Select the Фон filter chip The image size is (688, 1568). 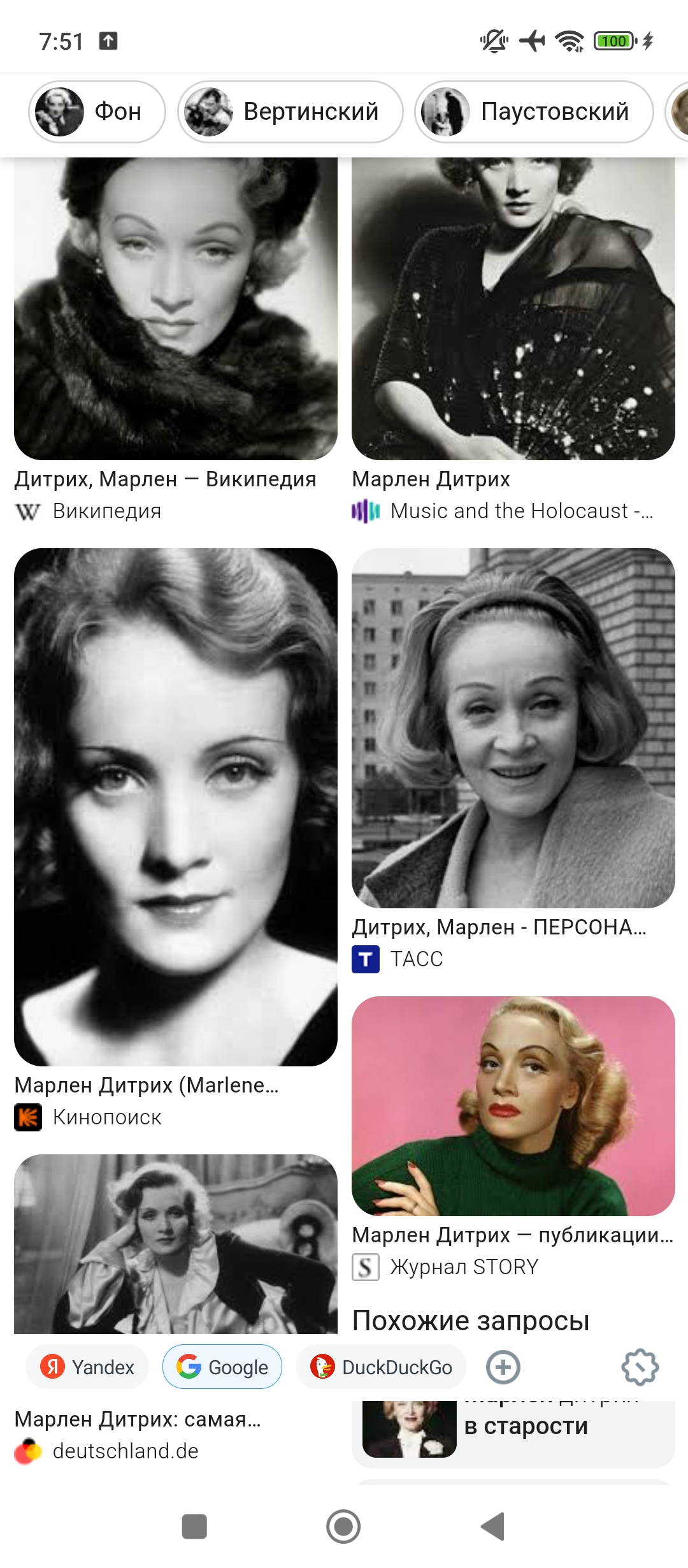[97, 112]
